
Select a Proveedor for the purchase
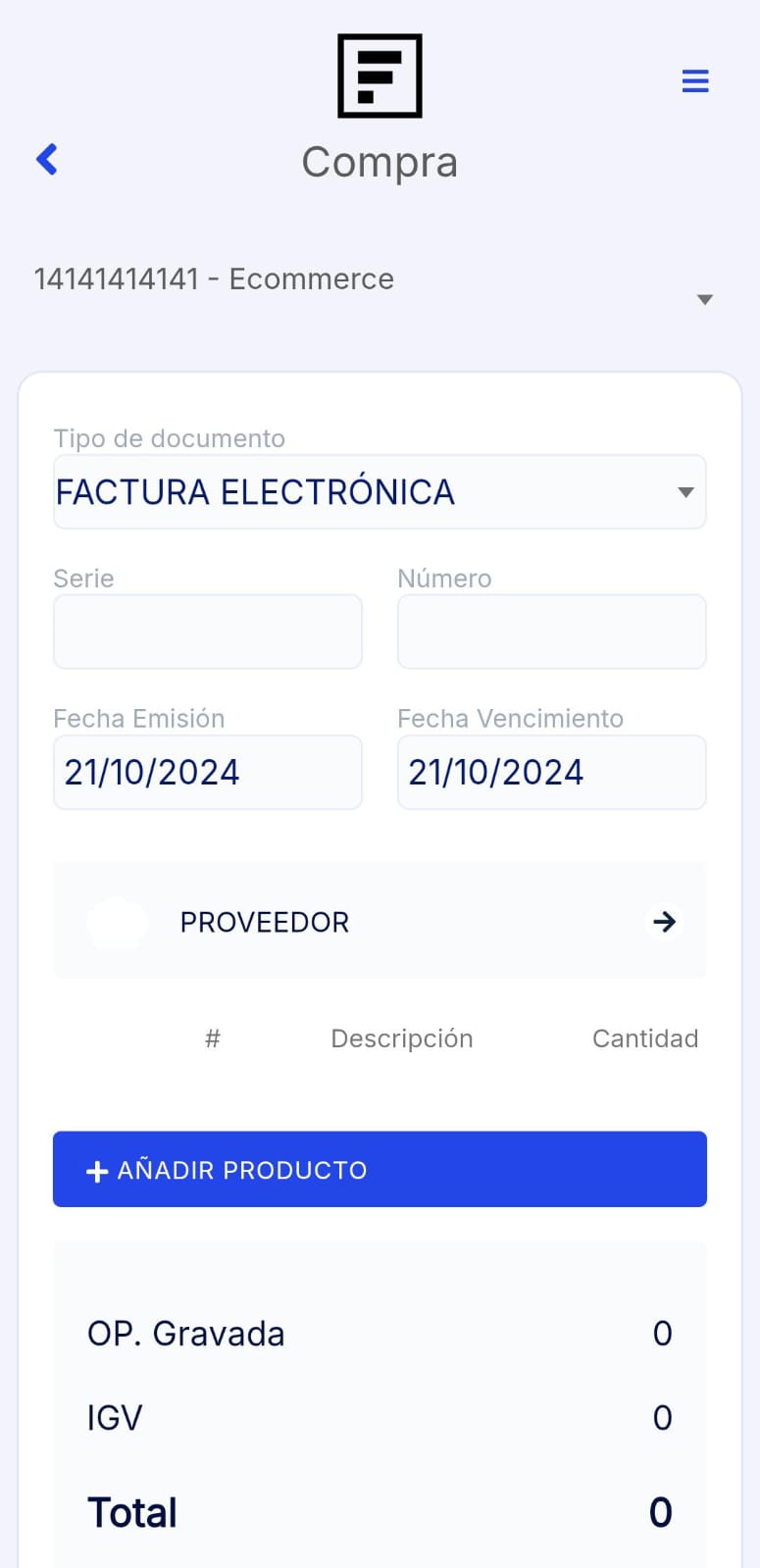[x=380, y=922]
